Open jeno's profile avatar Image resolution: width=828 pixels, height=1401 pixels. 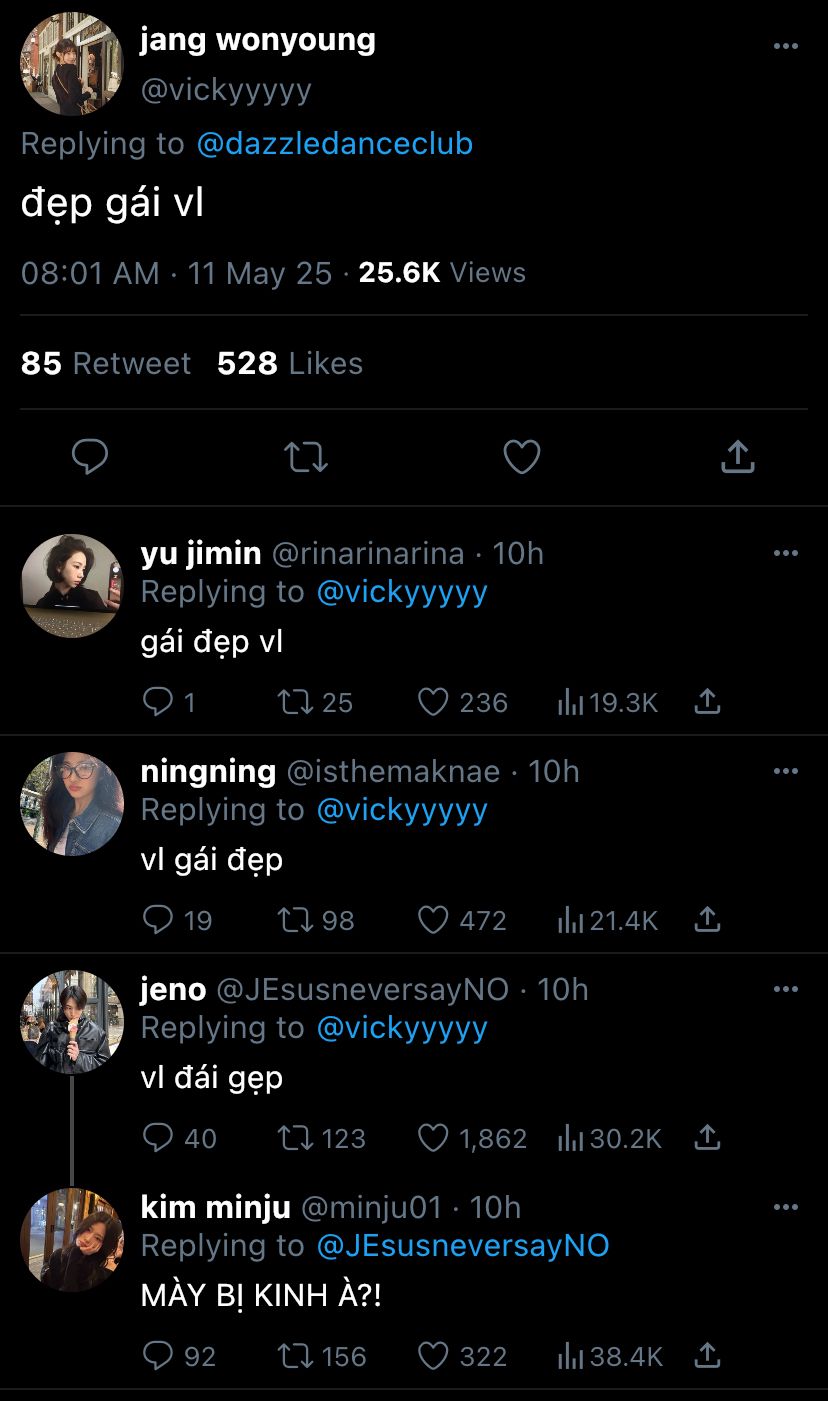71,1021
